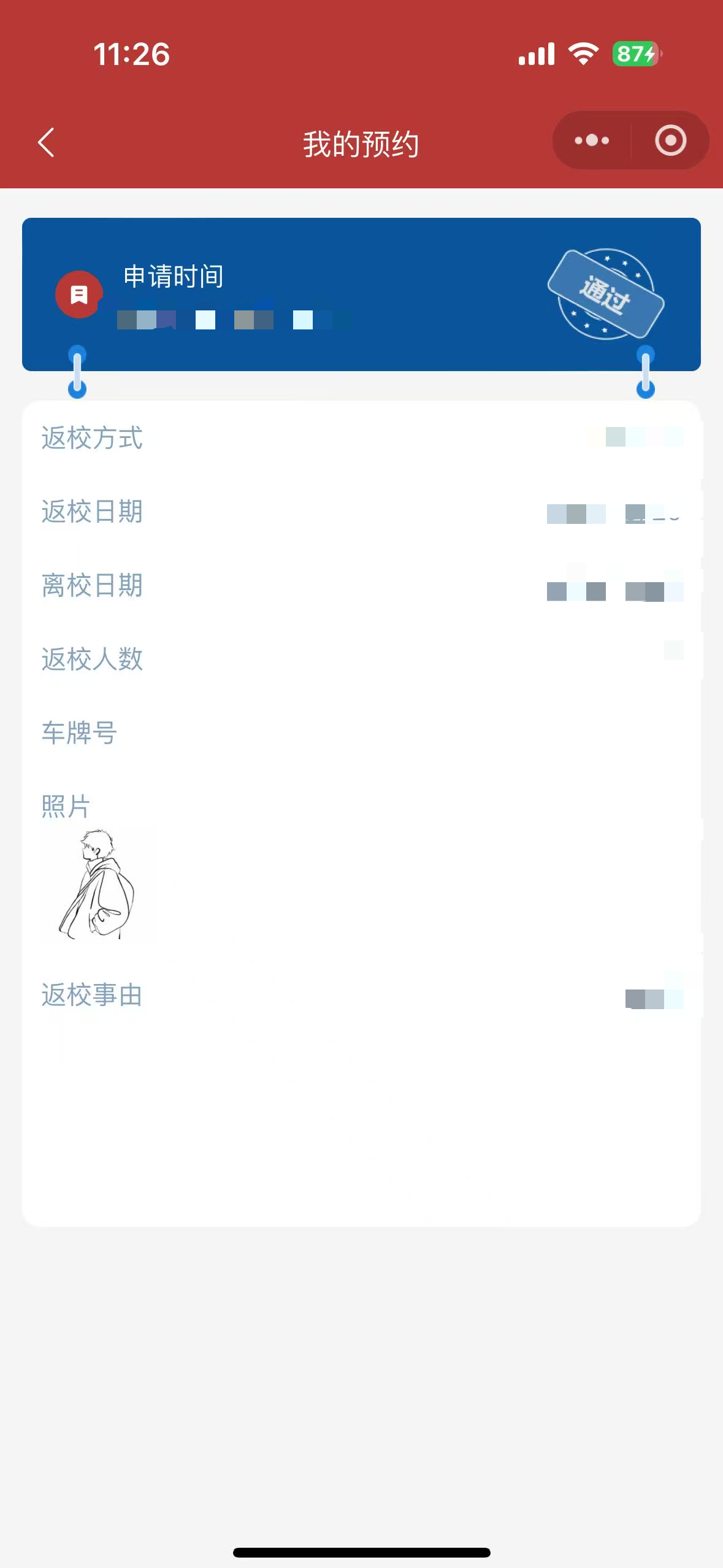
Task: View the uploaded photo under 照片
Action: pos(98,884)
